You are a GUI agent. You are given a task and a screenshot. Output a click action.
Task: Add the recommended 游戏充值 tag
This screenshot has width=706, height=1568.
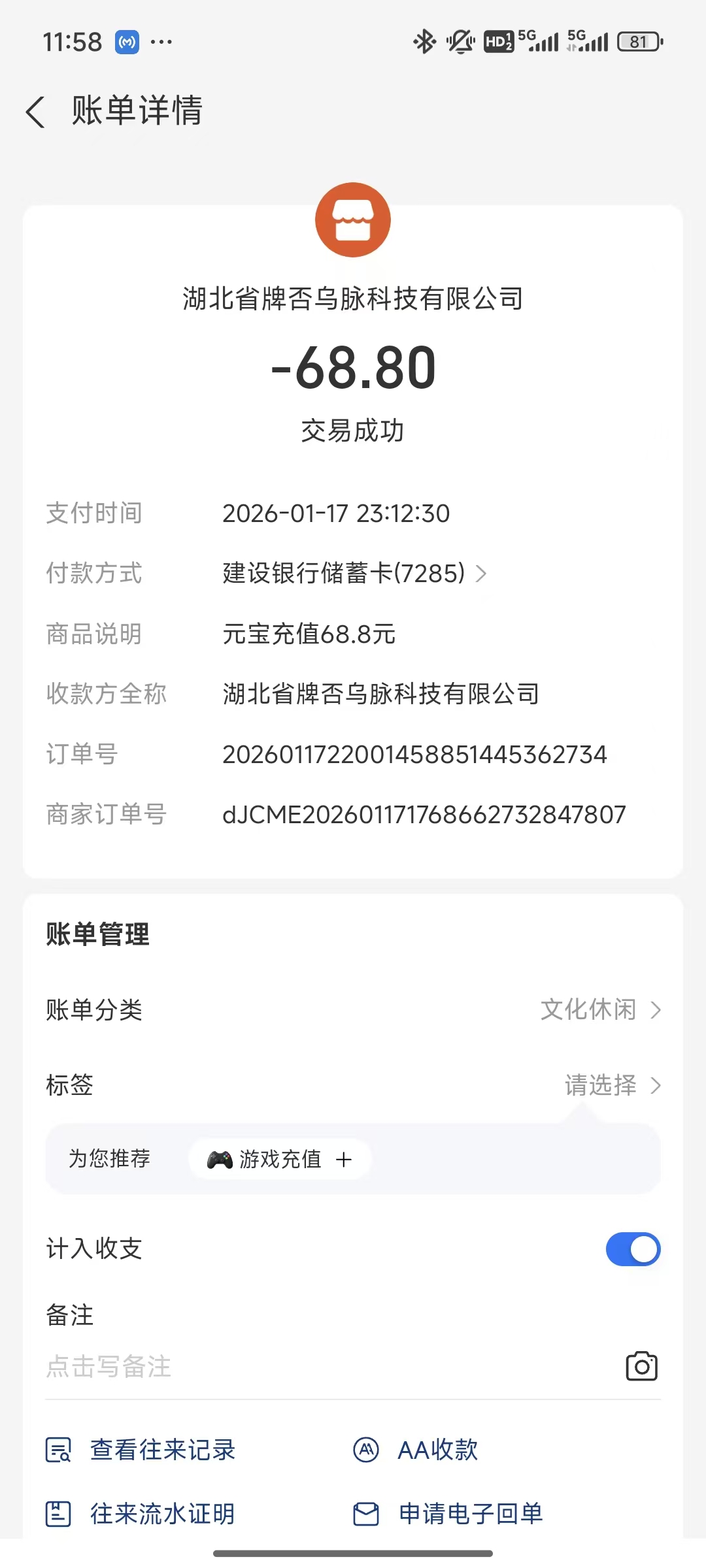pyautogui.click(x=280, y=1160)
